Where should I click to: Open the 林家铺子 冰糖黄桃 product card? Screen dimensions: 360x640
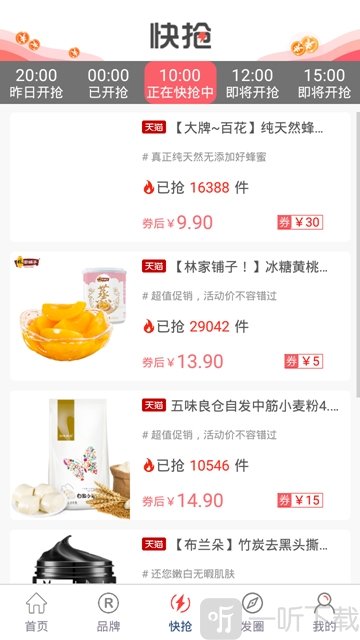pyautogui.click(x=180, y=316)
